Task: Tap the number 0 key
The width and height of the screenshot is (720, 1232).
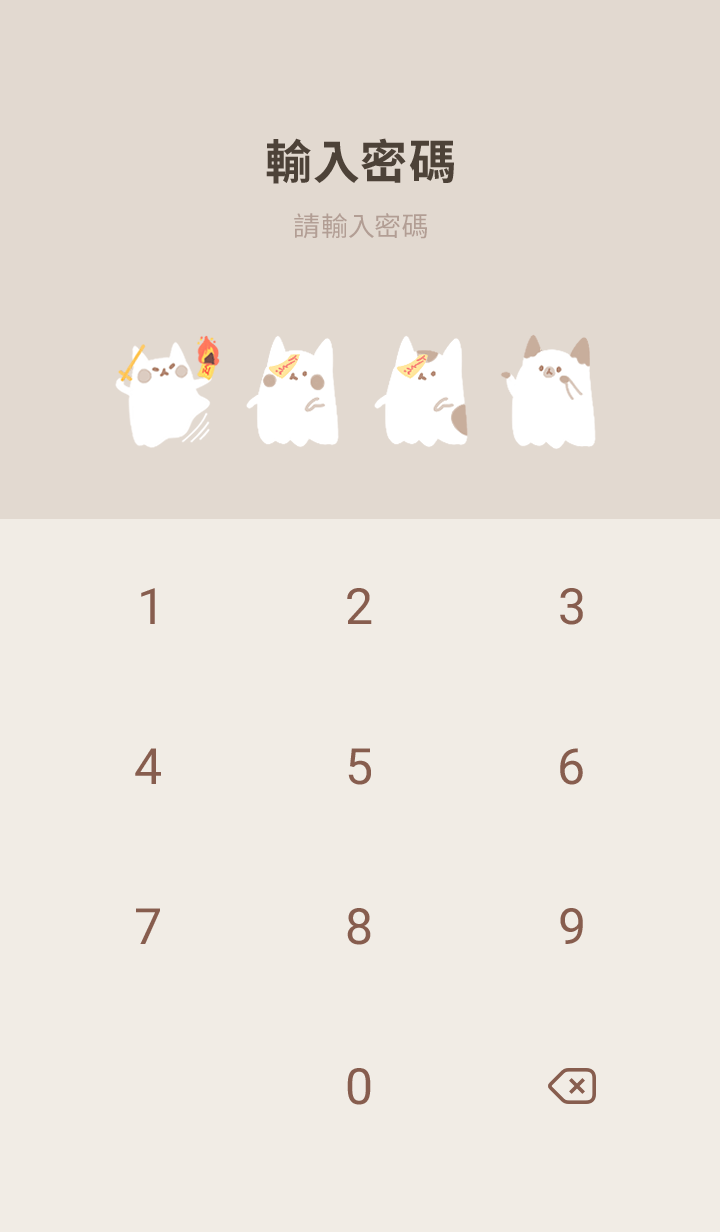Action: tap(359, 1087)
